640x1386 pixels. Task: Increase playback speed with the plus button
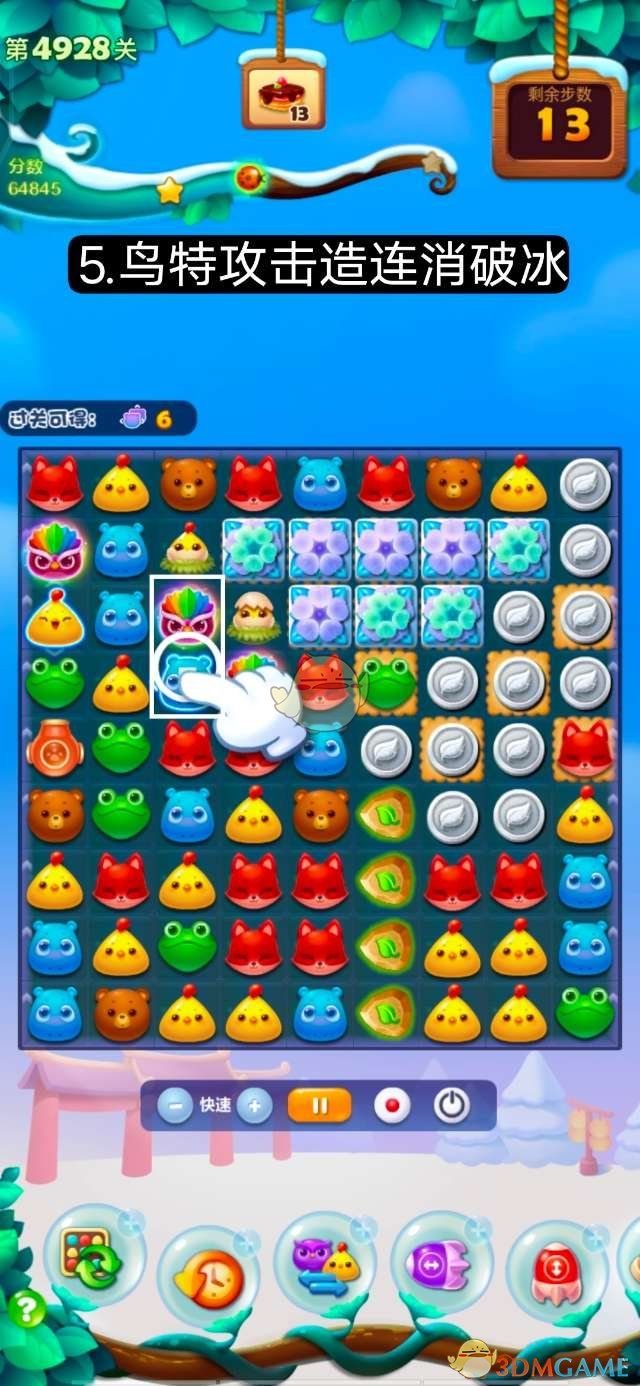[x=255, y=1106]
